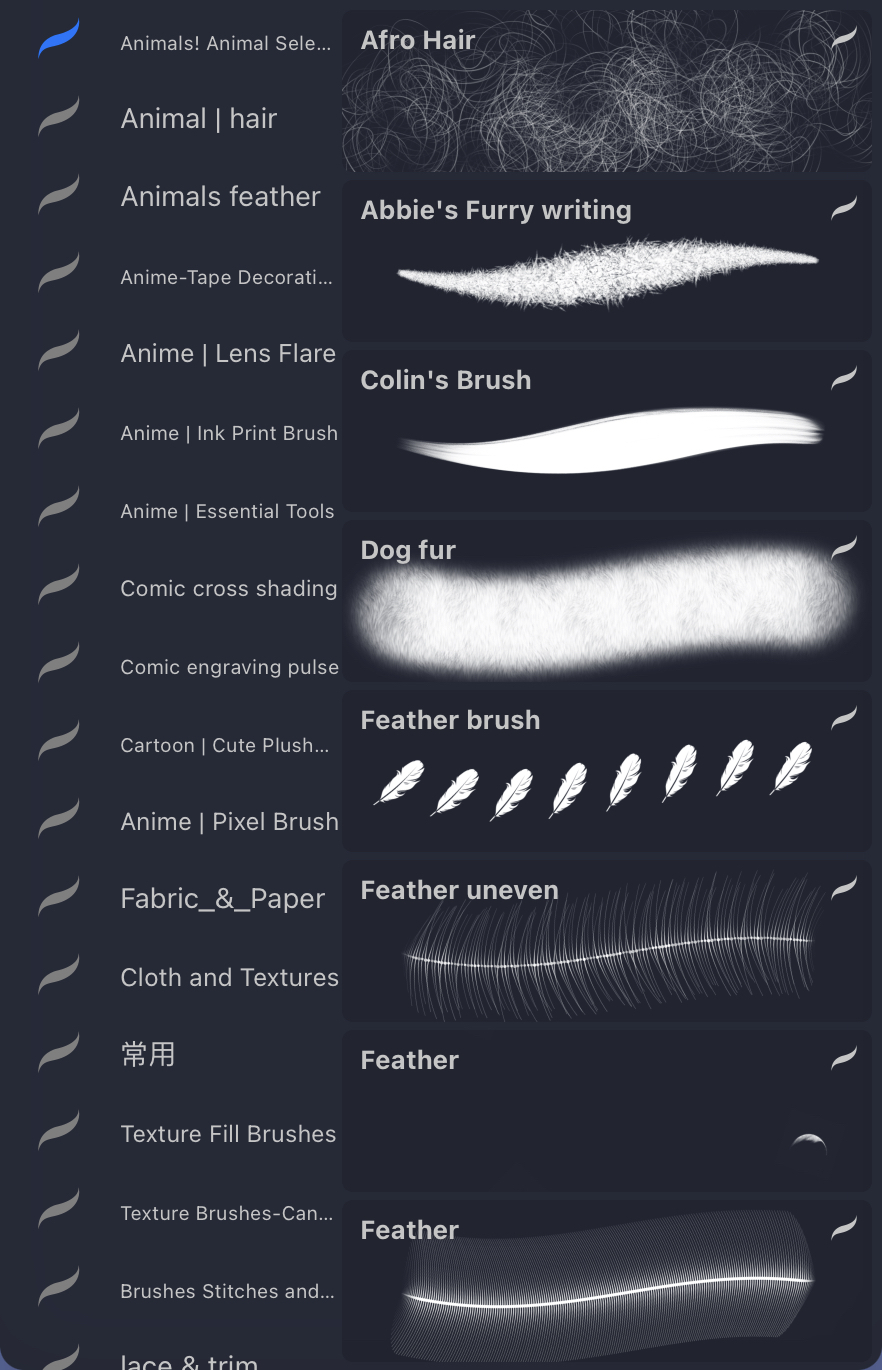Open Anime-Tape Decoration brush set

(x=226, y=277)
